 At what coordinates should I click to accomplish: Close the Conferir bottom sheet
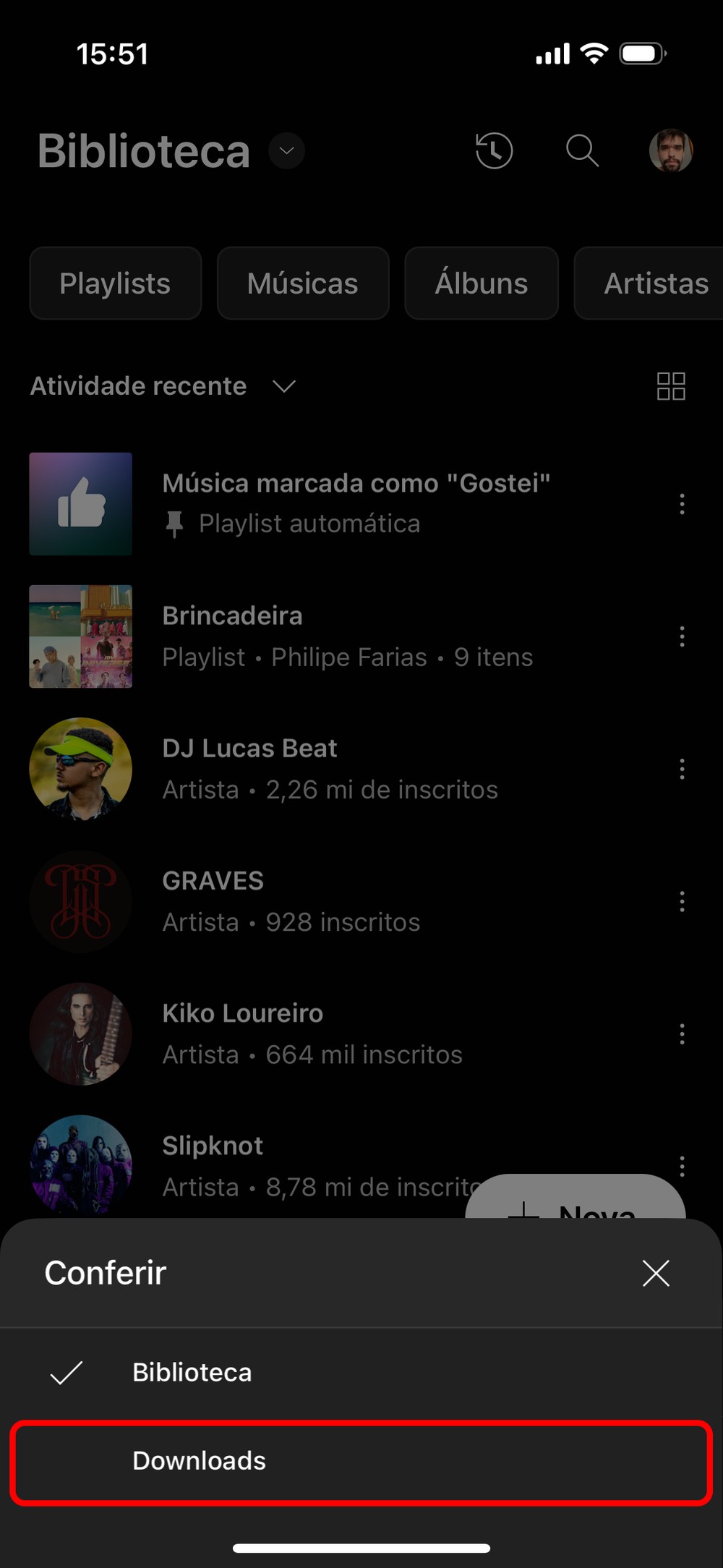[x=656, y=1273]
